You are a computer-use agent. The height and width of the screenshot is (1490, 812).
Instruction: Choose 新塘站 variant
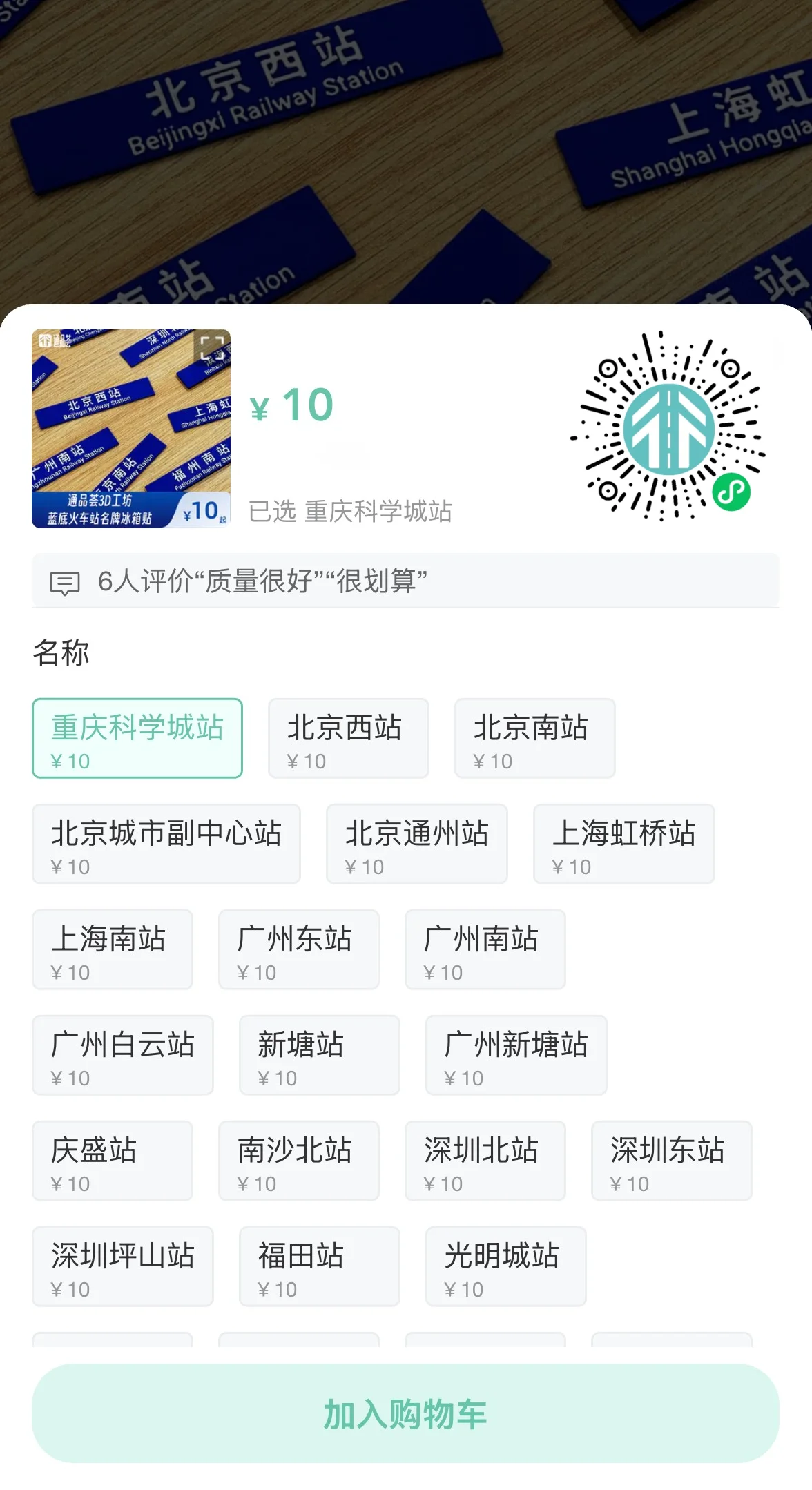coord(318,1054)
